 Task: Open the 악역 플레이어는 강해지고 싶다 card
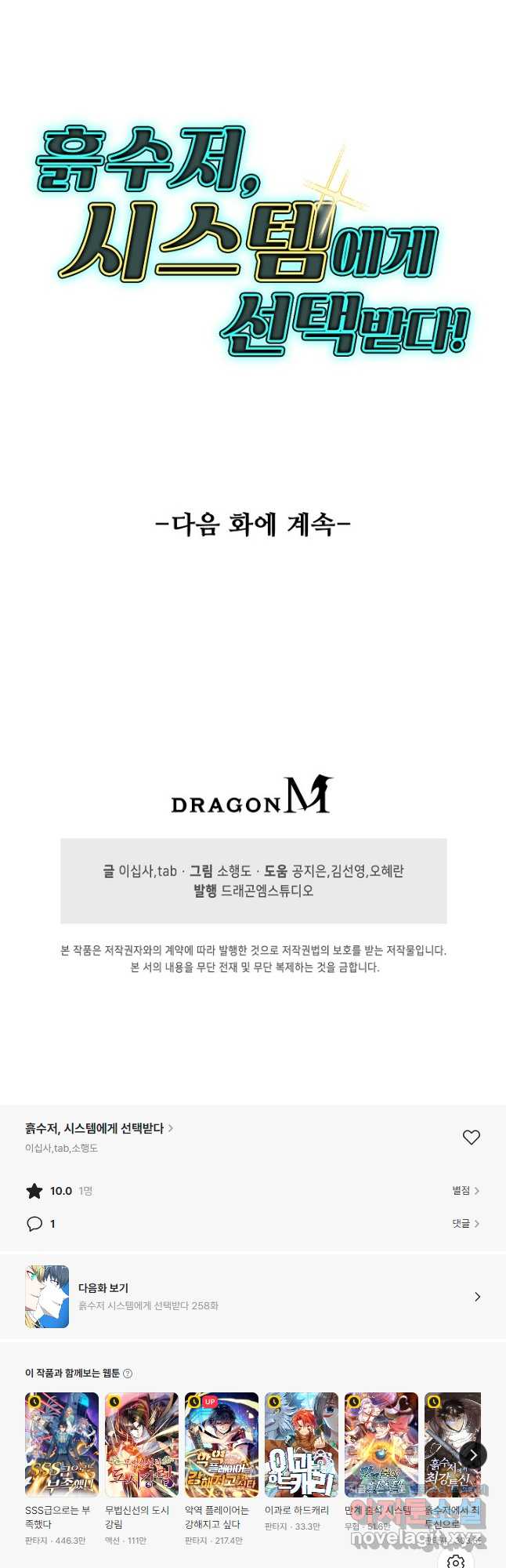222,1445
